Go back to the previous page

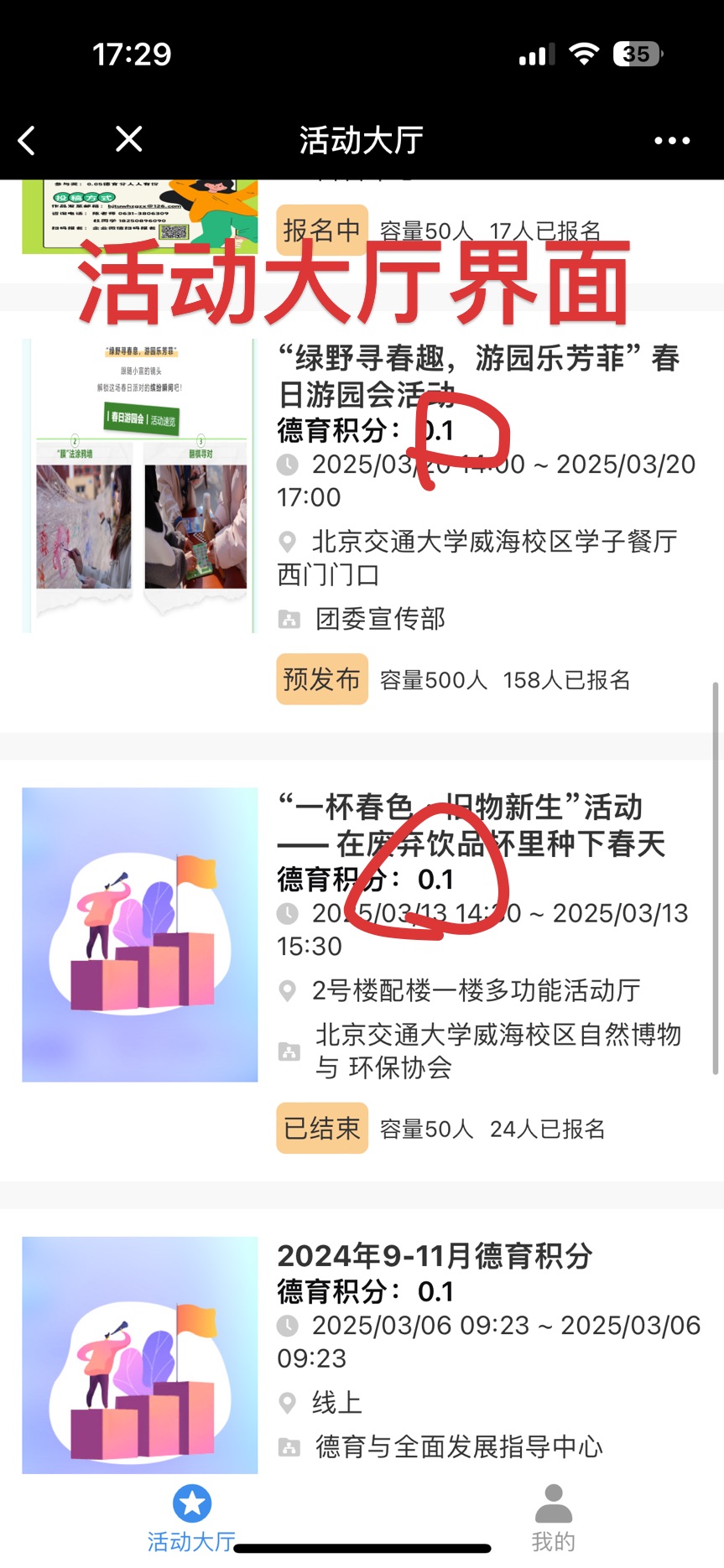(27, 140)
